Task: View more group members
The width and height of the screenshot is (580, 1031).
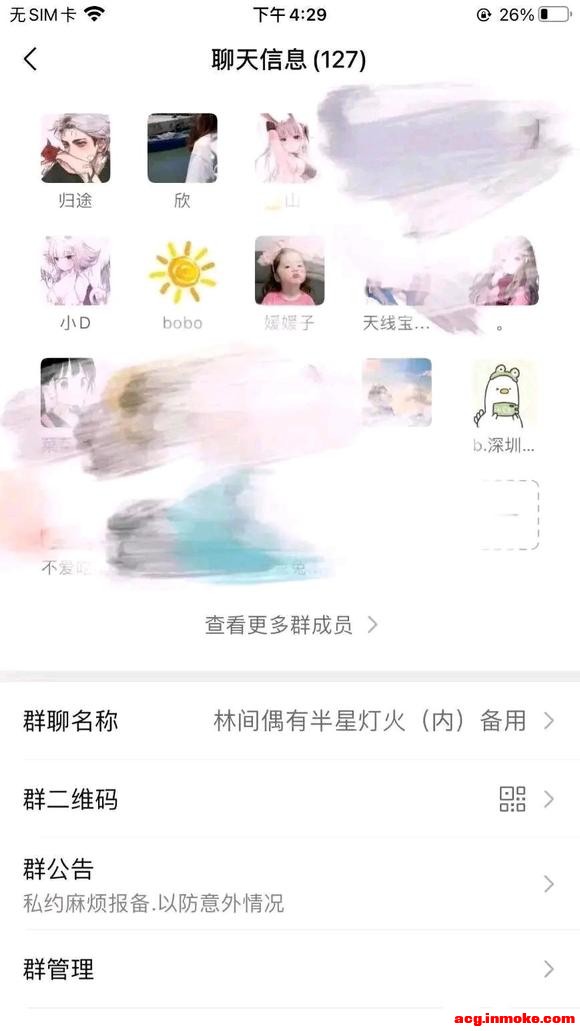Action: coord(290,625)
